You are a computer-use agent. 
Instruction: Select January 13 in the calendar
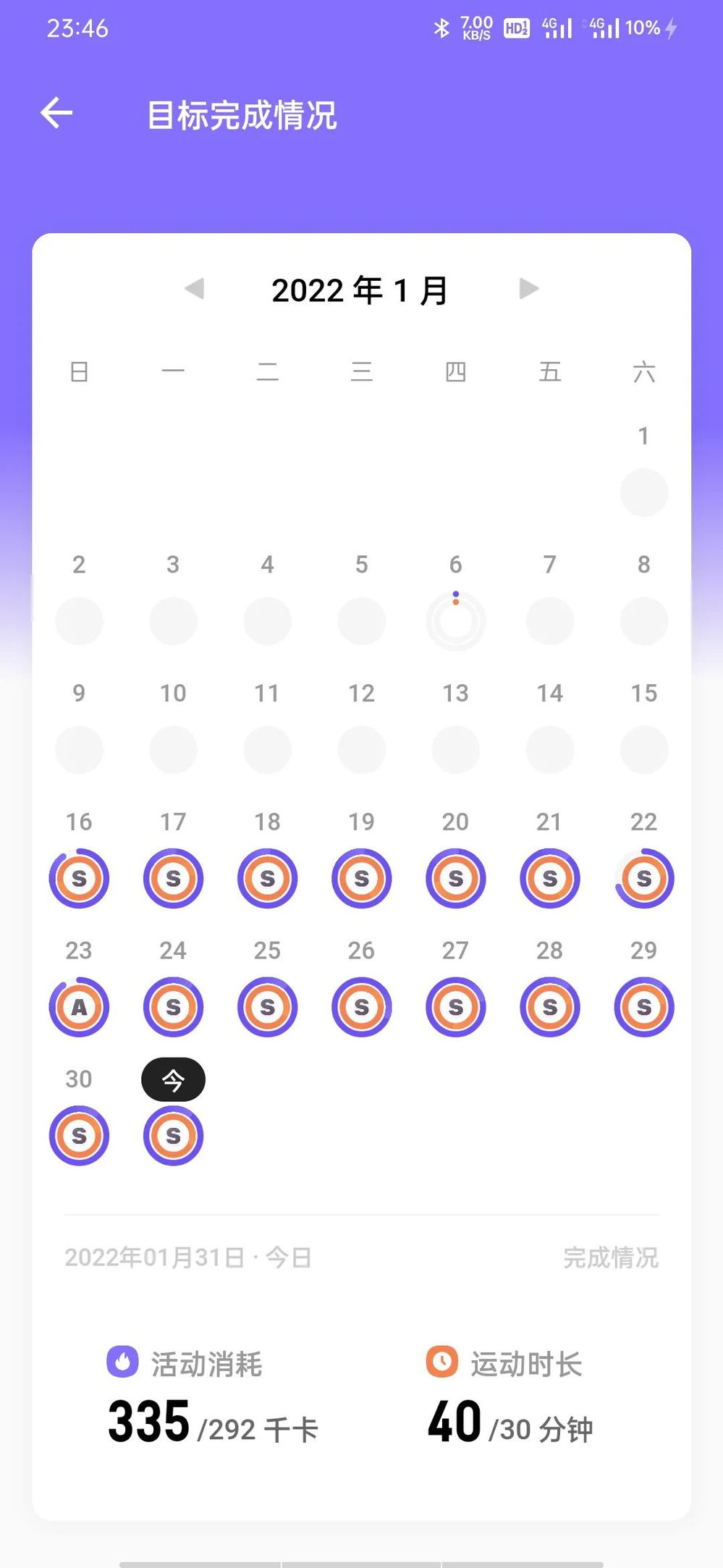[455, 749]
